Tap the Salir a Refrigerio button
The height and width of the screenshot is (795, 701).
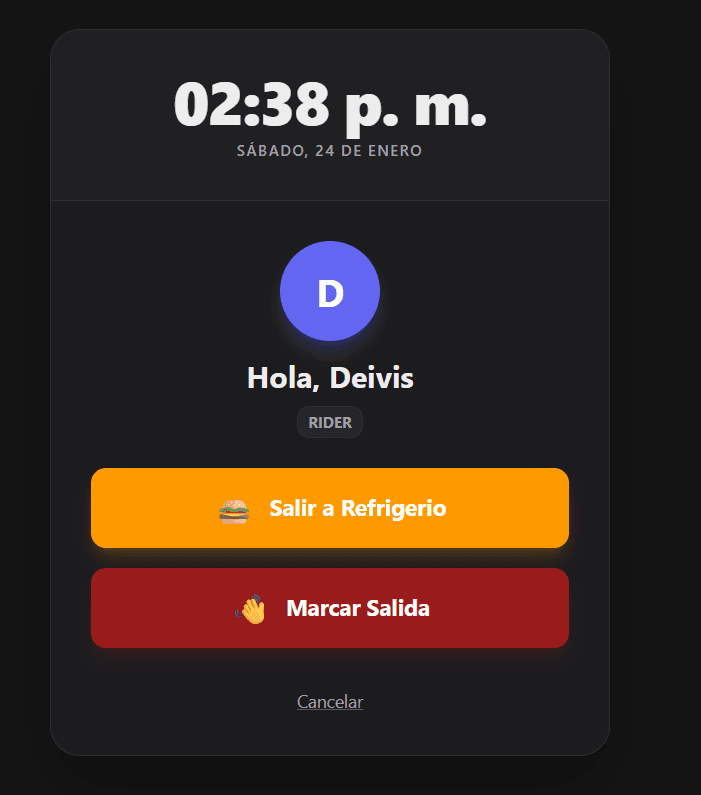330,508
